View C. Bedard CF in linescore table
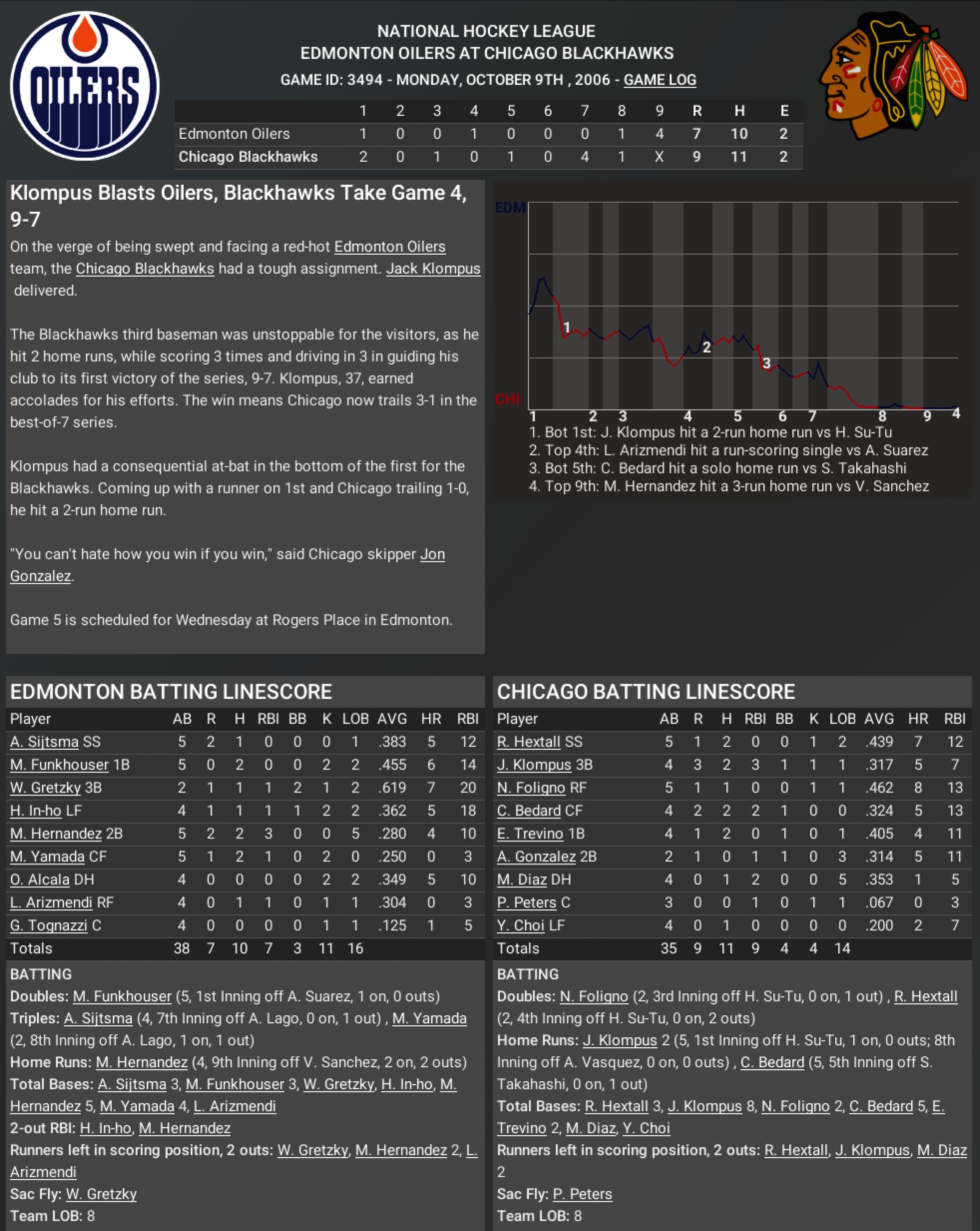The width and height of the screenshot is (980, 1231). click(529, 810)
